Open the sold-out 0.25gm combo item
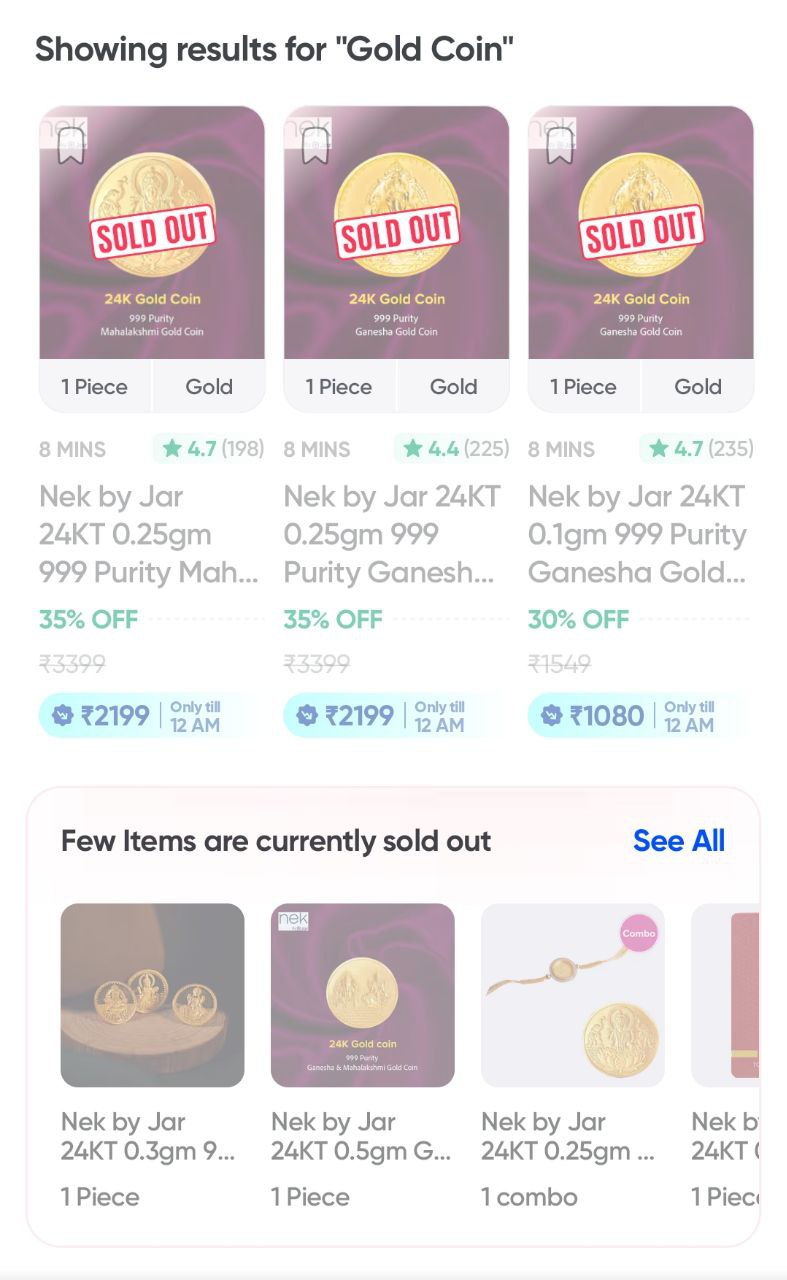The image size is (787, 1280). (x=572, y=995)
